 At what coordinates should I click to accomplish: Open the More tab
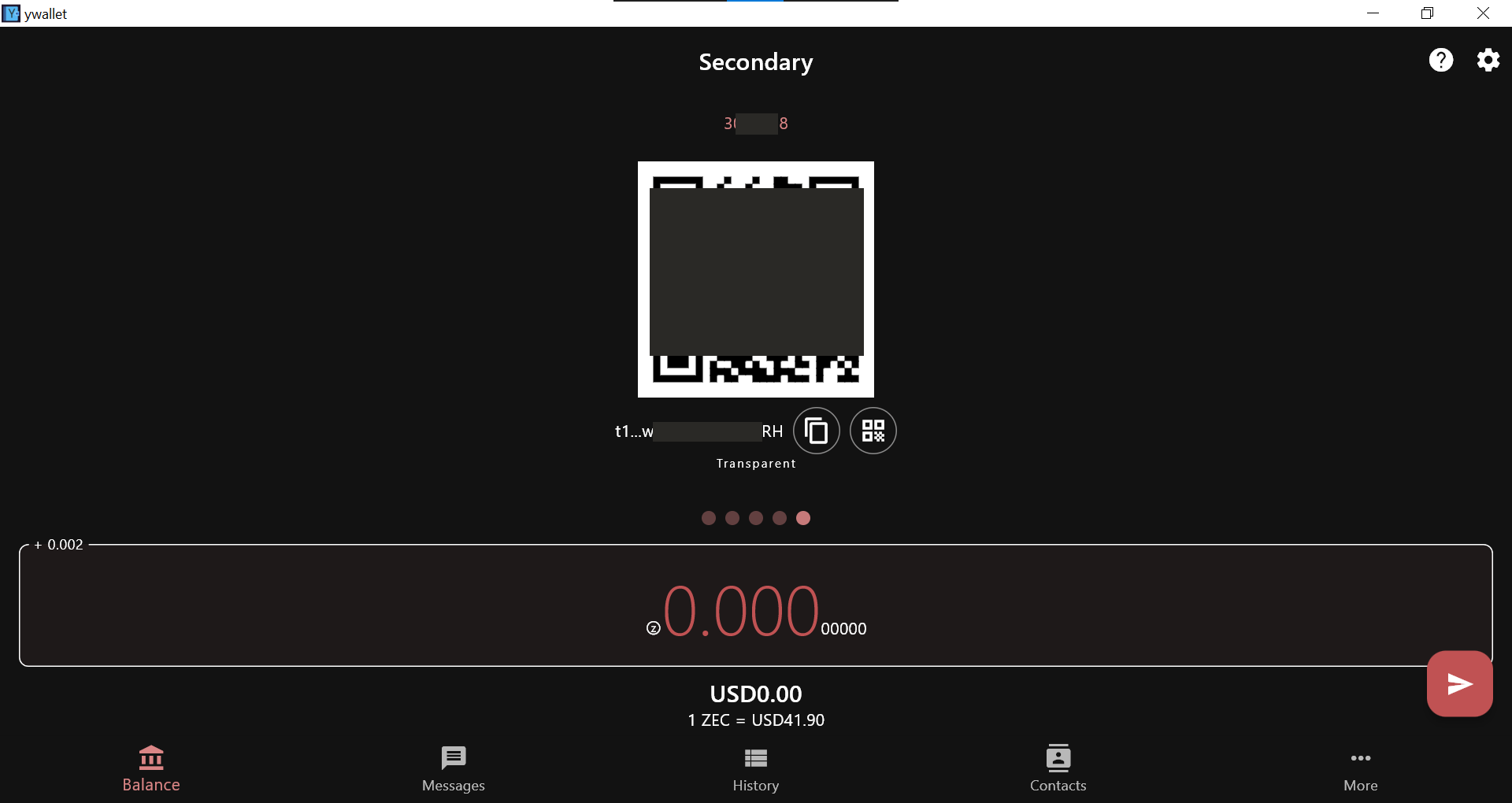point(1360,768)
